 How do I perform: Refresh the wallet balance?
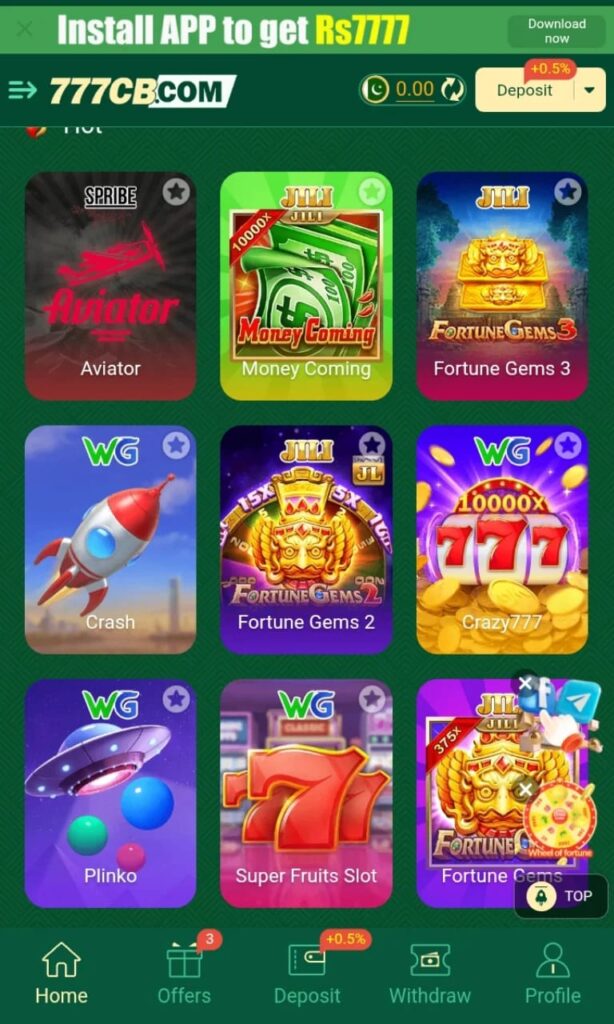[x=453, y=90]
